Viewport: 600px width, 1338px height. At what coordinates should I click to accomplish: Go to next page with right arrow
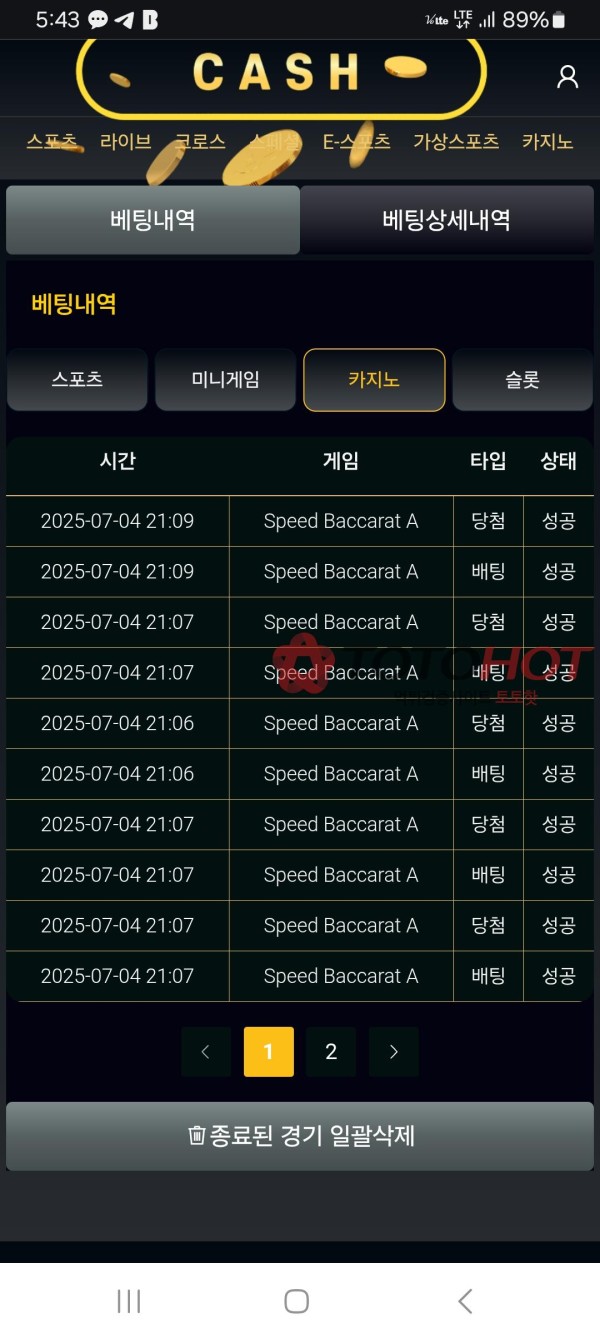[x=393, y=1052]
